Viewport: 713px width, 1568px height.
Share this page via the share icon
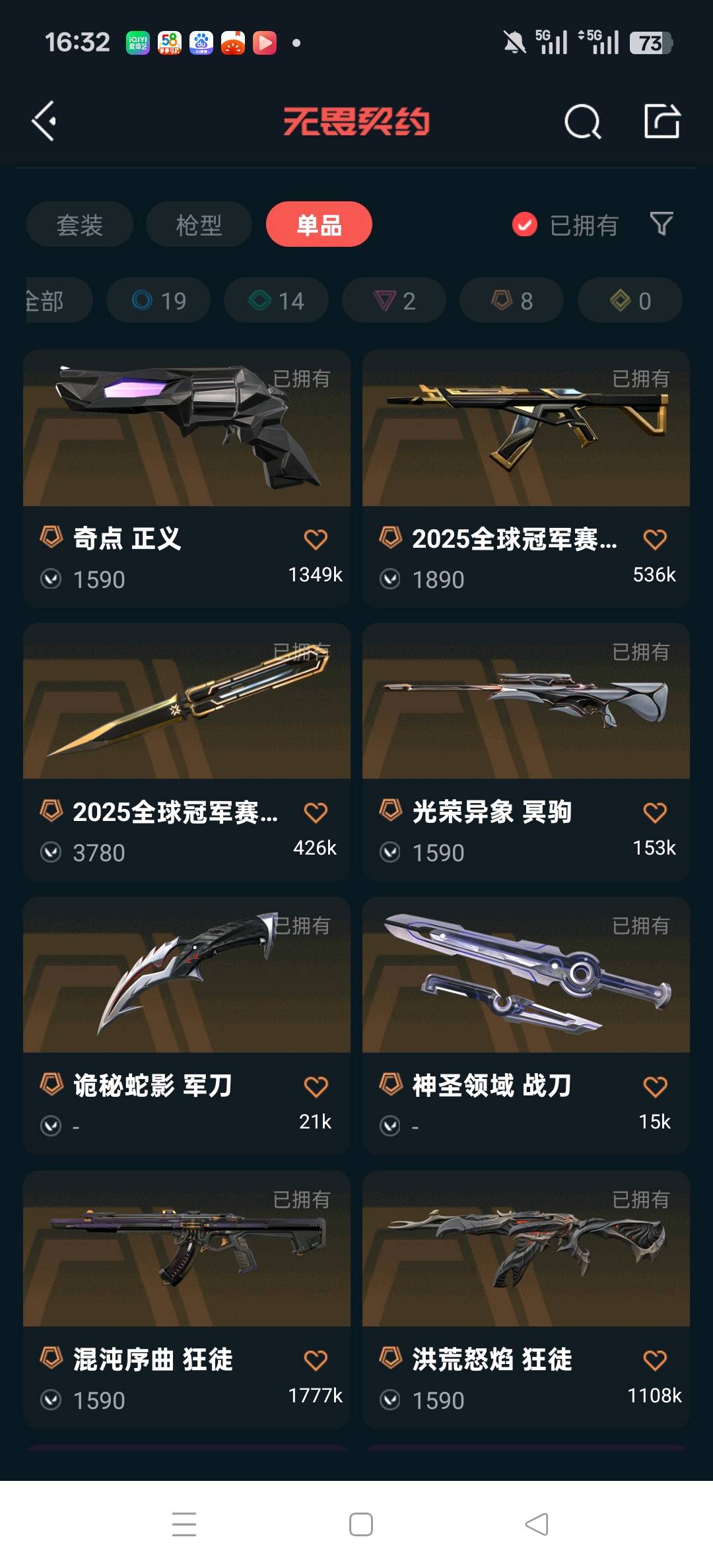pos(662,121)
